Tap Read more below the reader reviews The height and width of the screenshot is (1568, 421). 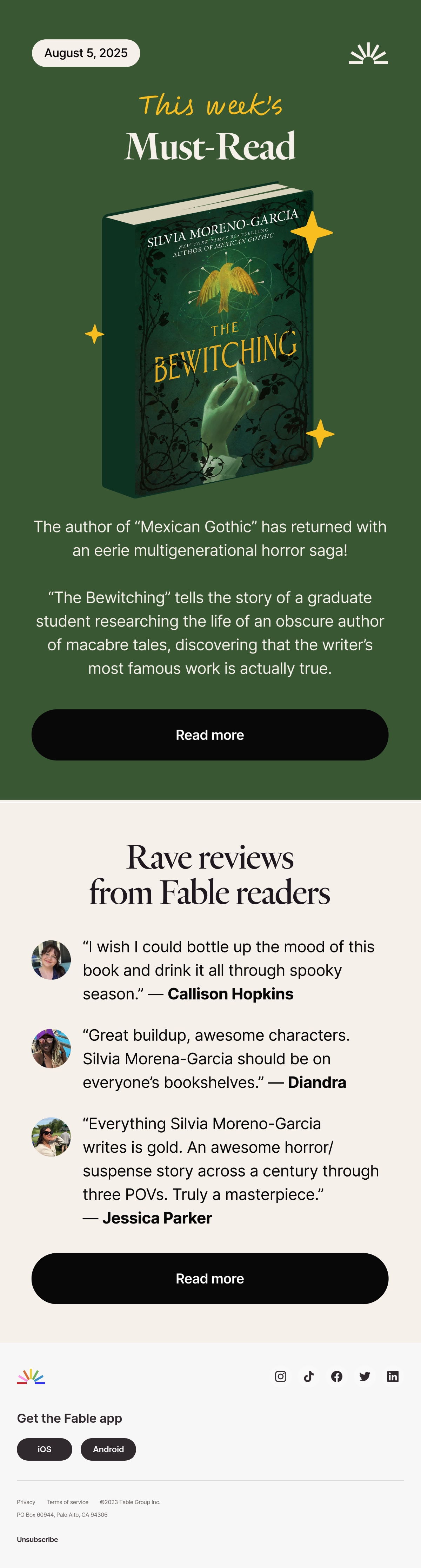210,1278
